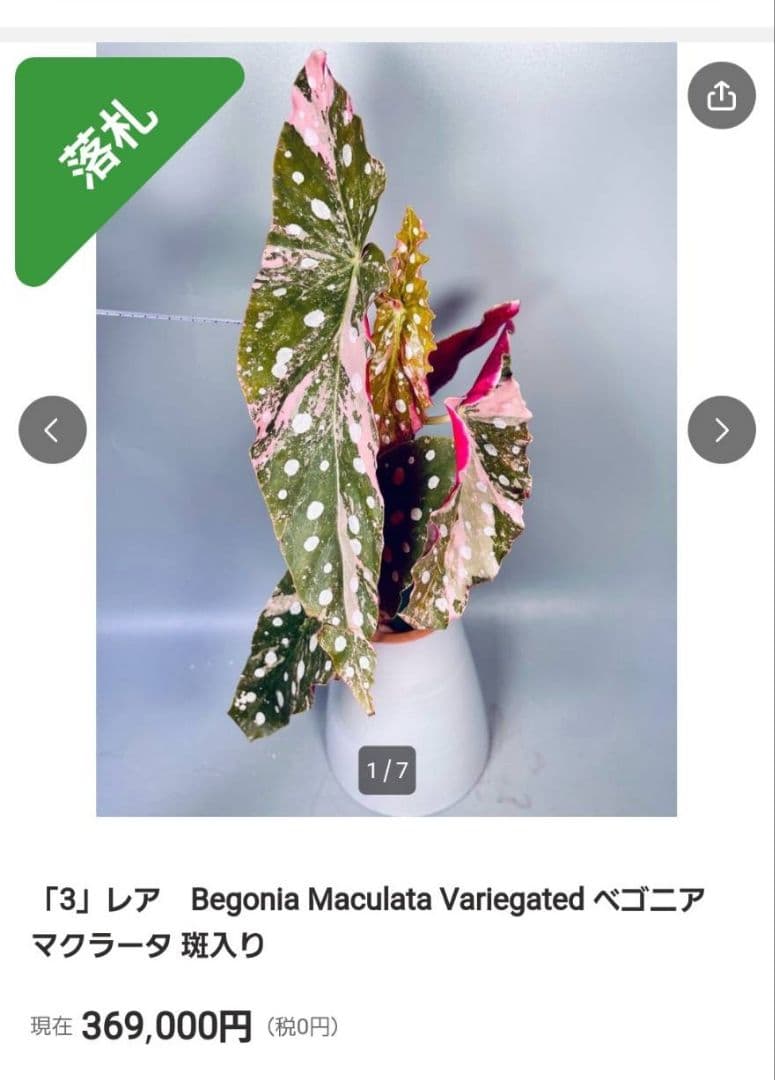Click the 1 / 7 image counter
The height and width of the screenshot is (1080, 775).
385,770
